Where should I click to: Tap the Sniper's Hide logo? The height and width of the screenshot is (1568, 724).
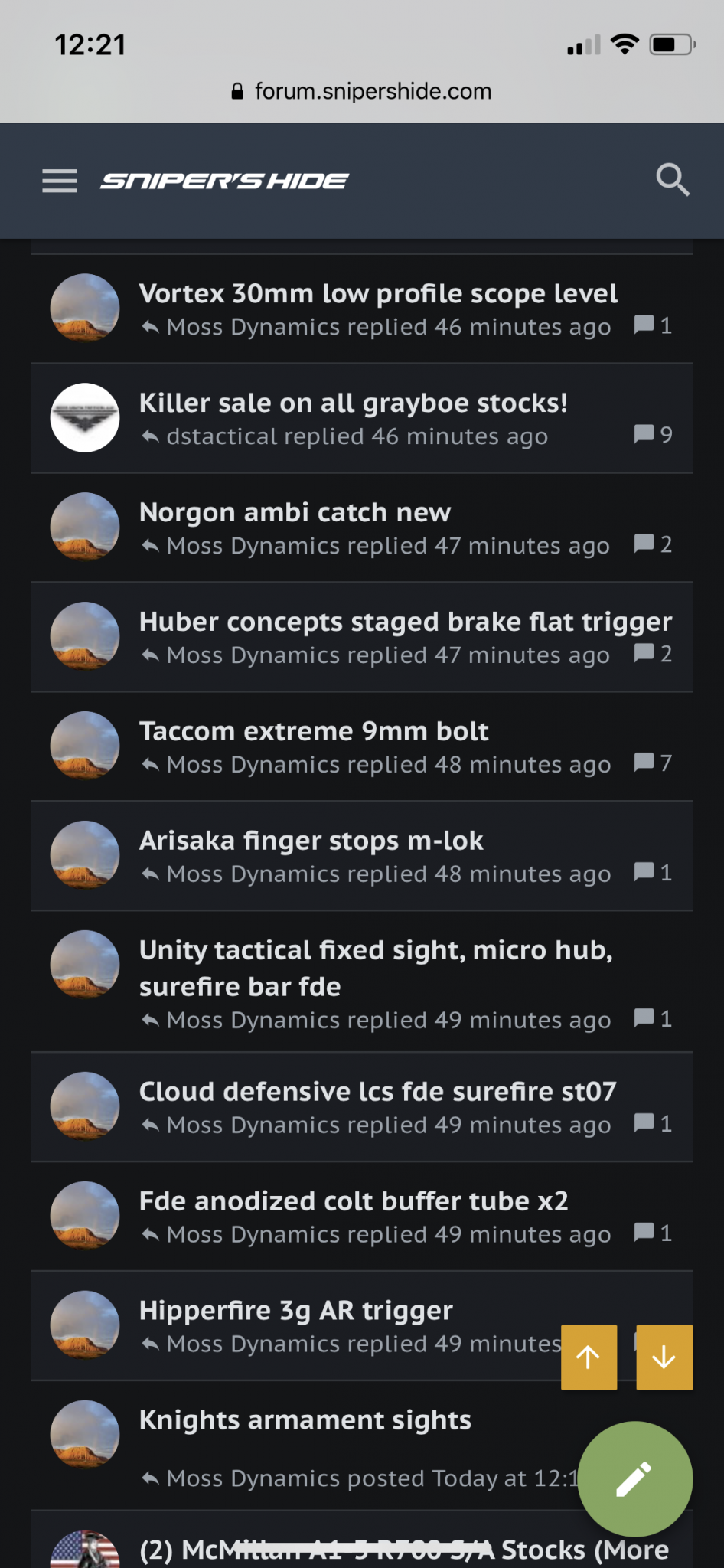tap(224, 181)
